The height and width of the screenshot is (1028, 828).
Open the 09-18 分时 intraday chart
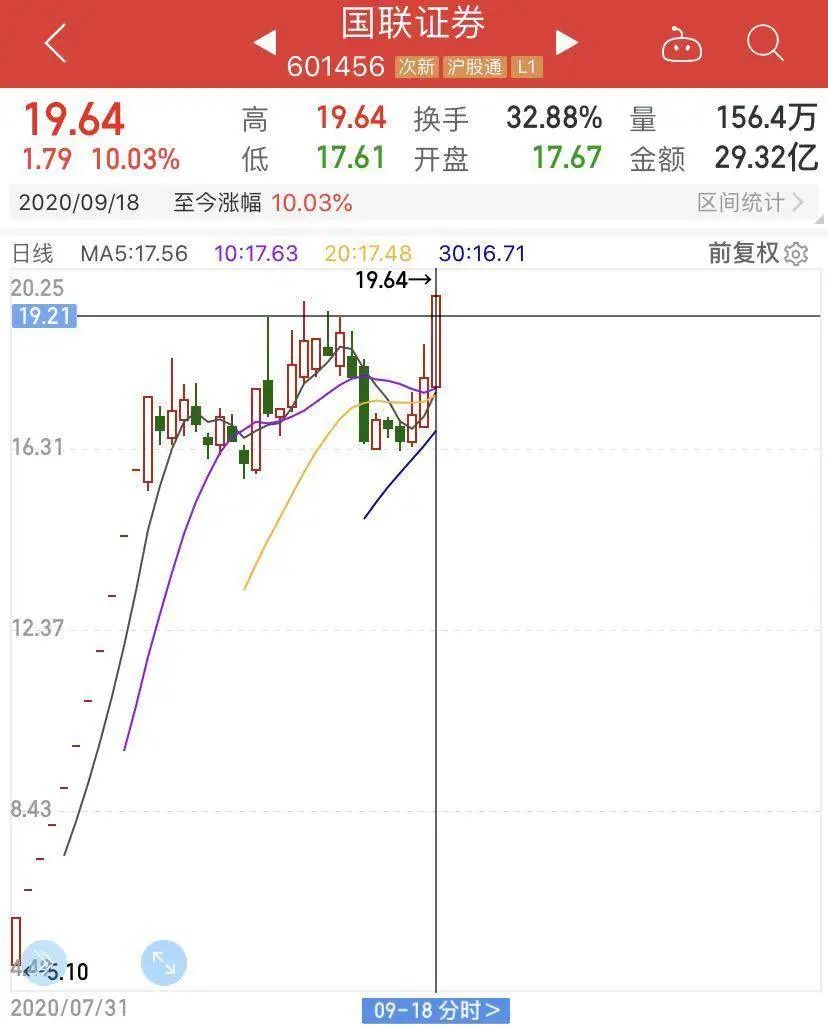pyautogui.click(x=436, y=1010)
